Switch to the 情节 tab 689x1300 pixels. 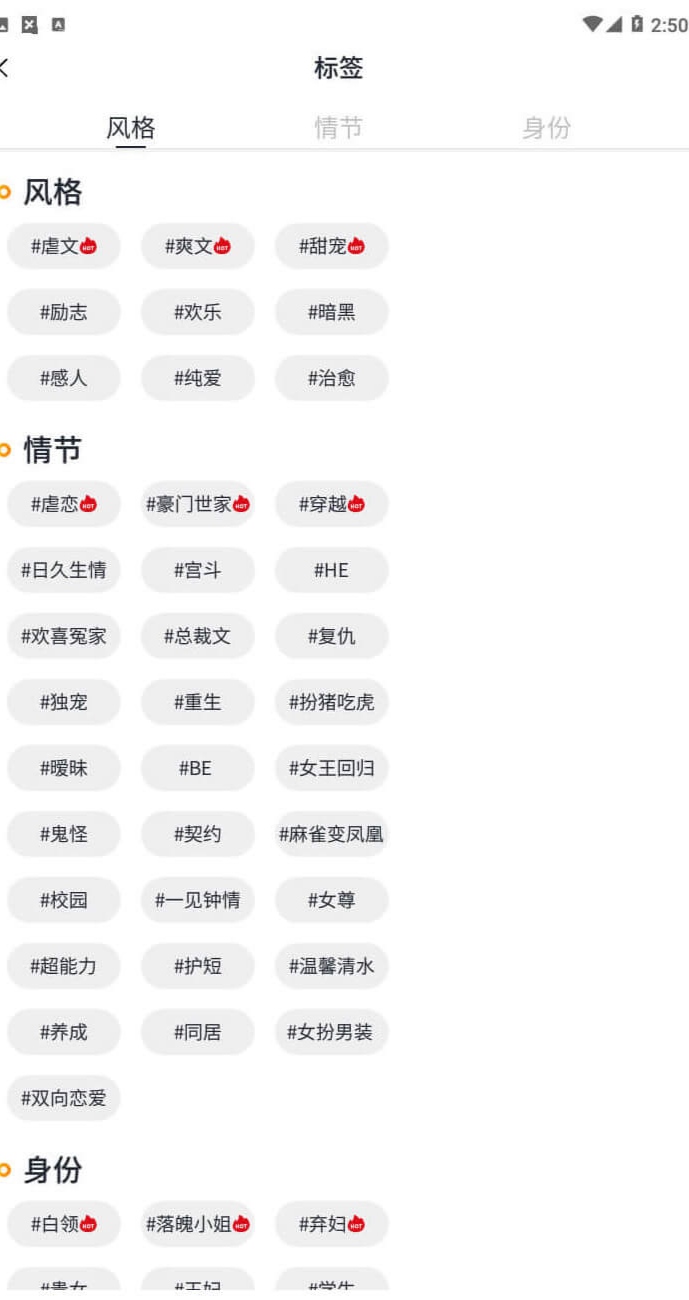click(338, 128)
